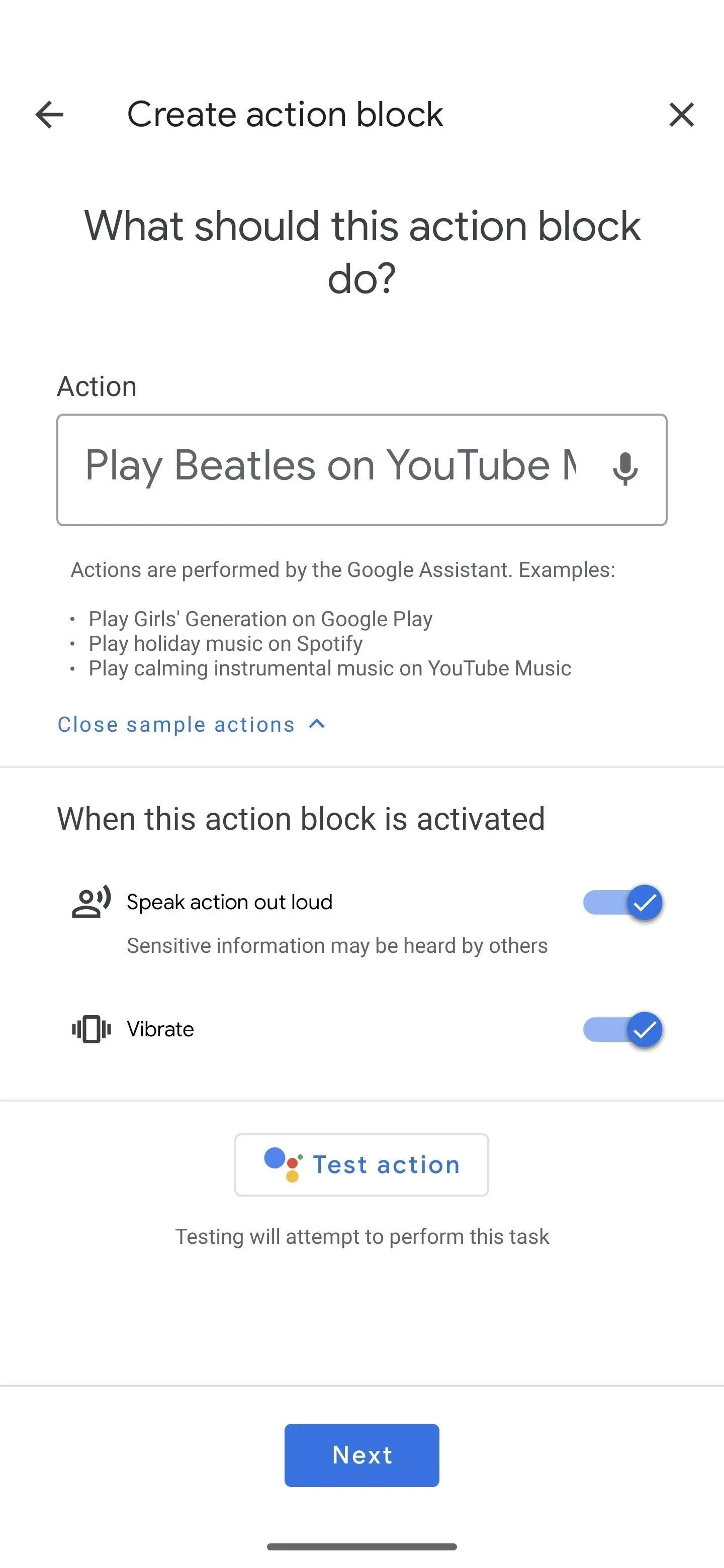Turn off Speak action out loud
The image size is (724, 1568).
622,902
